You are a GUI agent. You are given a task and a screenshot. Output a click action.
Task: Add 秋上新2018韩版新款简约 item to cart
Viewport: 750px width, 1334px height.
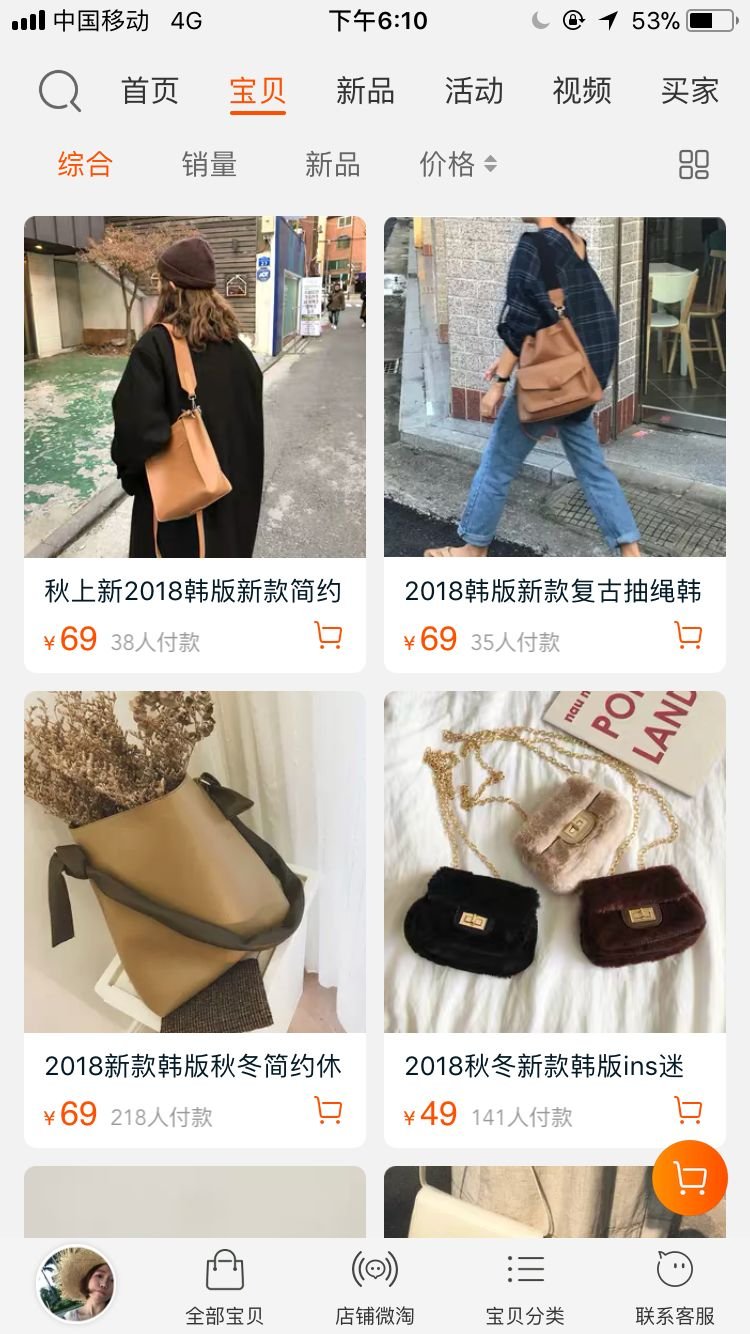pos(328,636)
